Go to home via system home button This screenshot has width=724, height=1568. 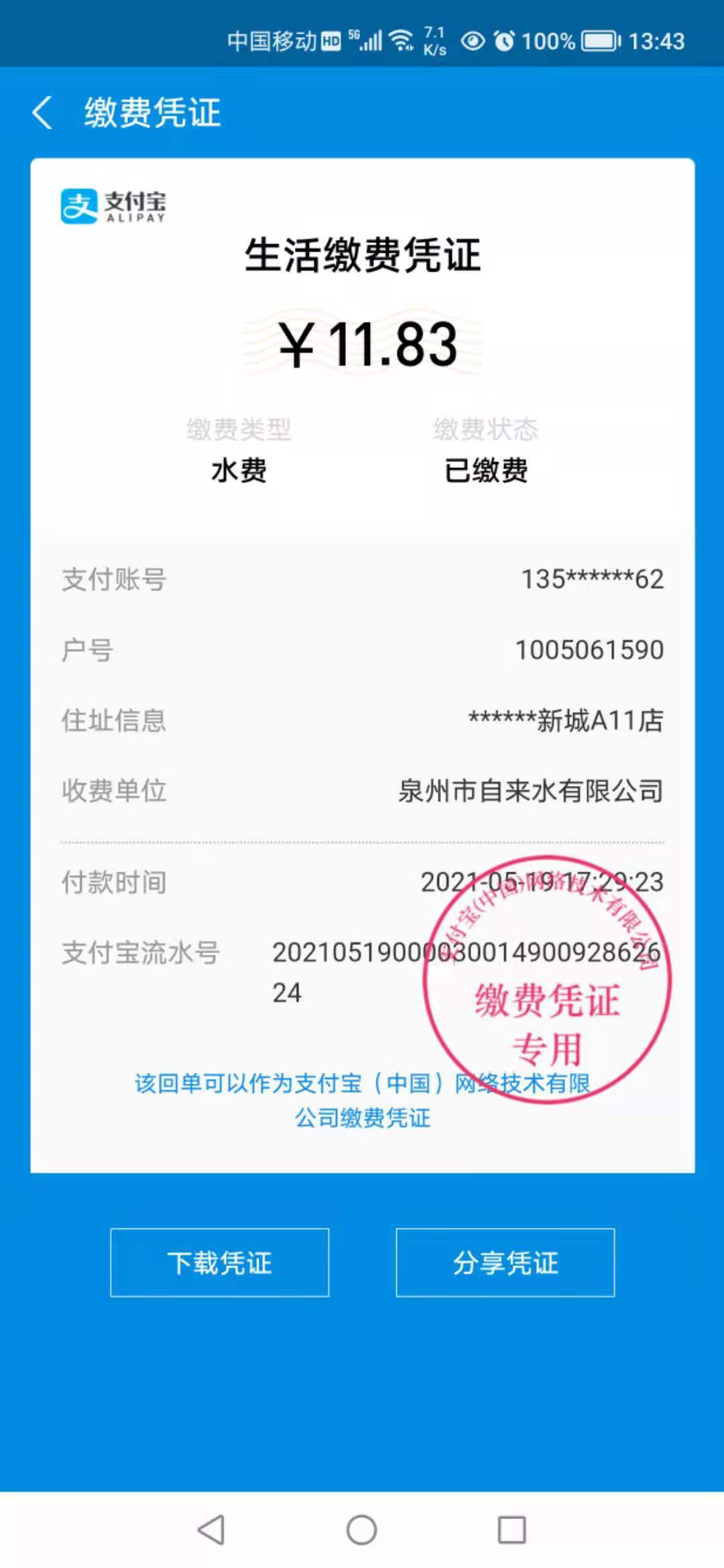click(361, 1530)
